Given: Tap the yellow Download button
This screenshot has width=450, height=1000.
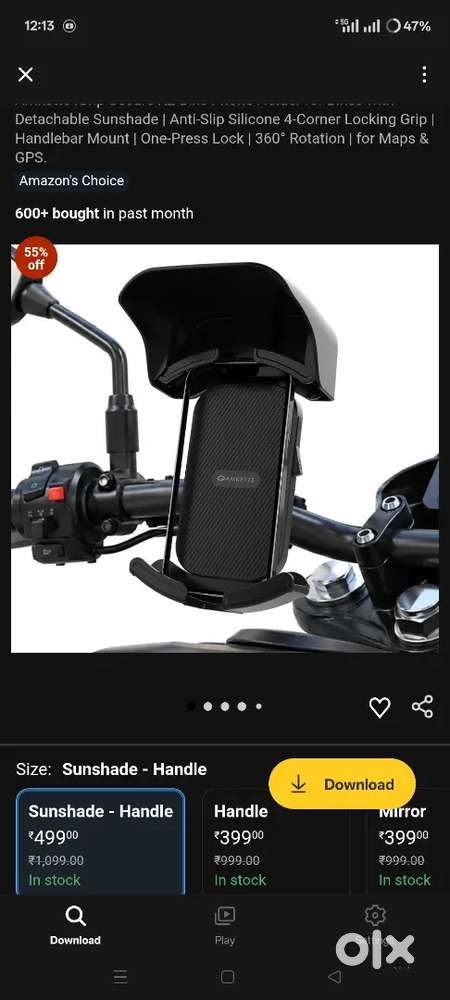Looking at the screenshot, I should (342, 784).
